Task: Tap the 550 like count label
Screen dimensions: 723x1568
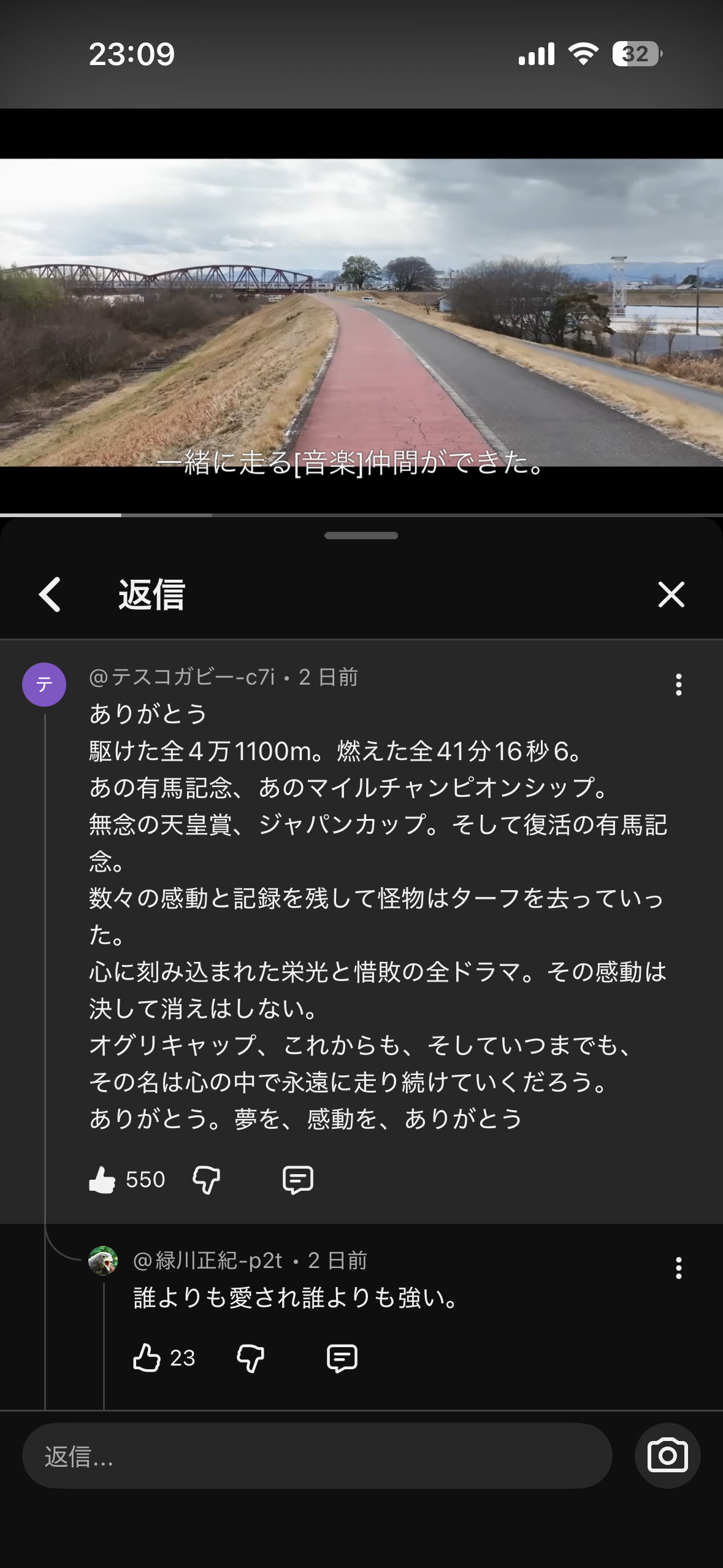Action: [145, 1177]
